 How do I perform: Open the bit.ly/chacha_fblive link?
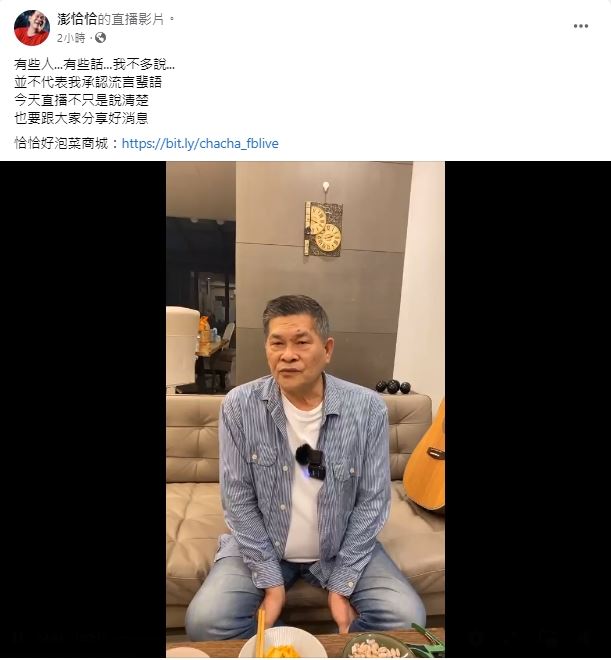(200, 144)
